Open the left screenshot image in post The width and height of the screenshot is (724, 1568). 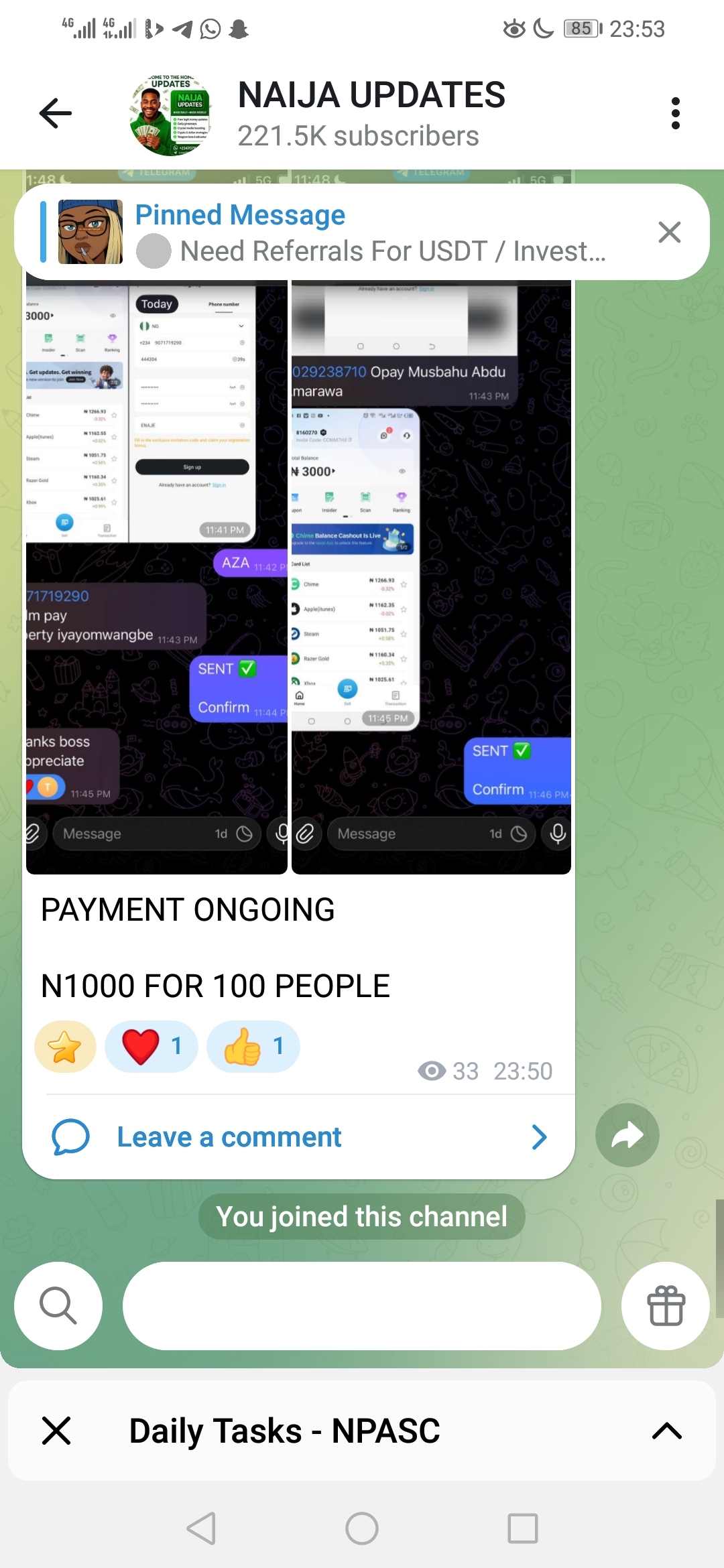(156, 576)
